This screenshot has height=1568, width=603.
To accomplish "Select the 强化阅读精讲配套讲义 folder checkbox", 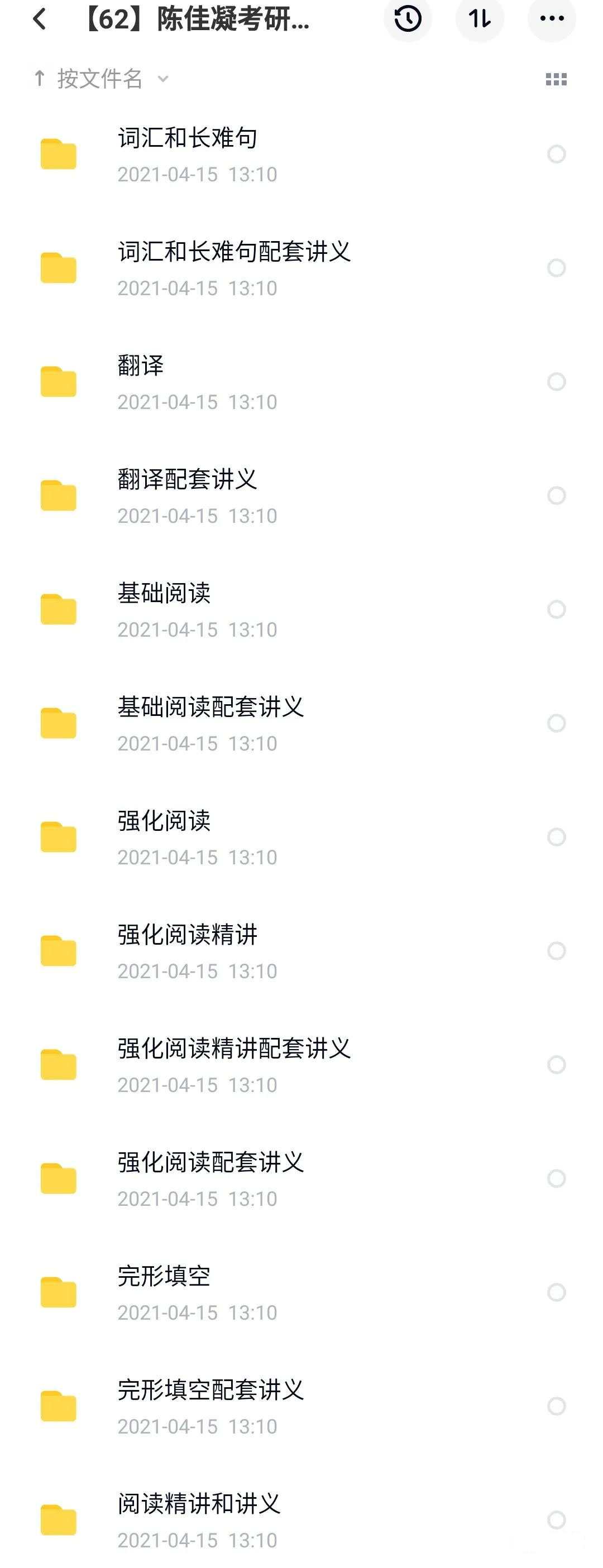I will click(556, 1065).
